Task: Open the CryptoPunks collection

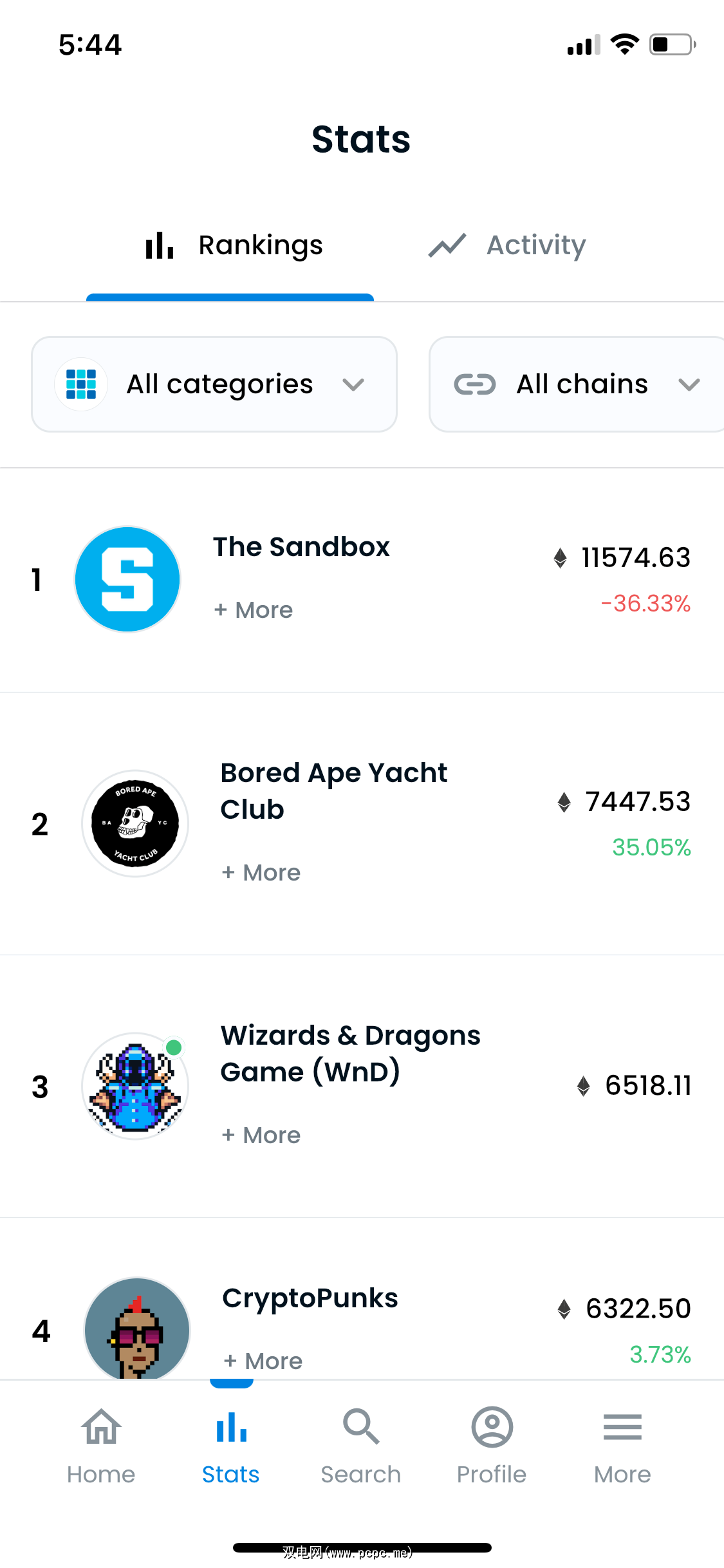Action: 310,1298
